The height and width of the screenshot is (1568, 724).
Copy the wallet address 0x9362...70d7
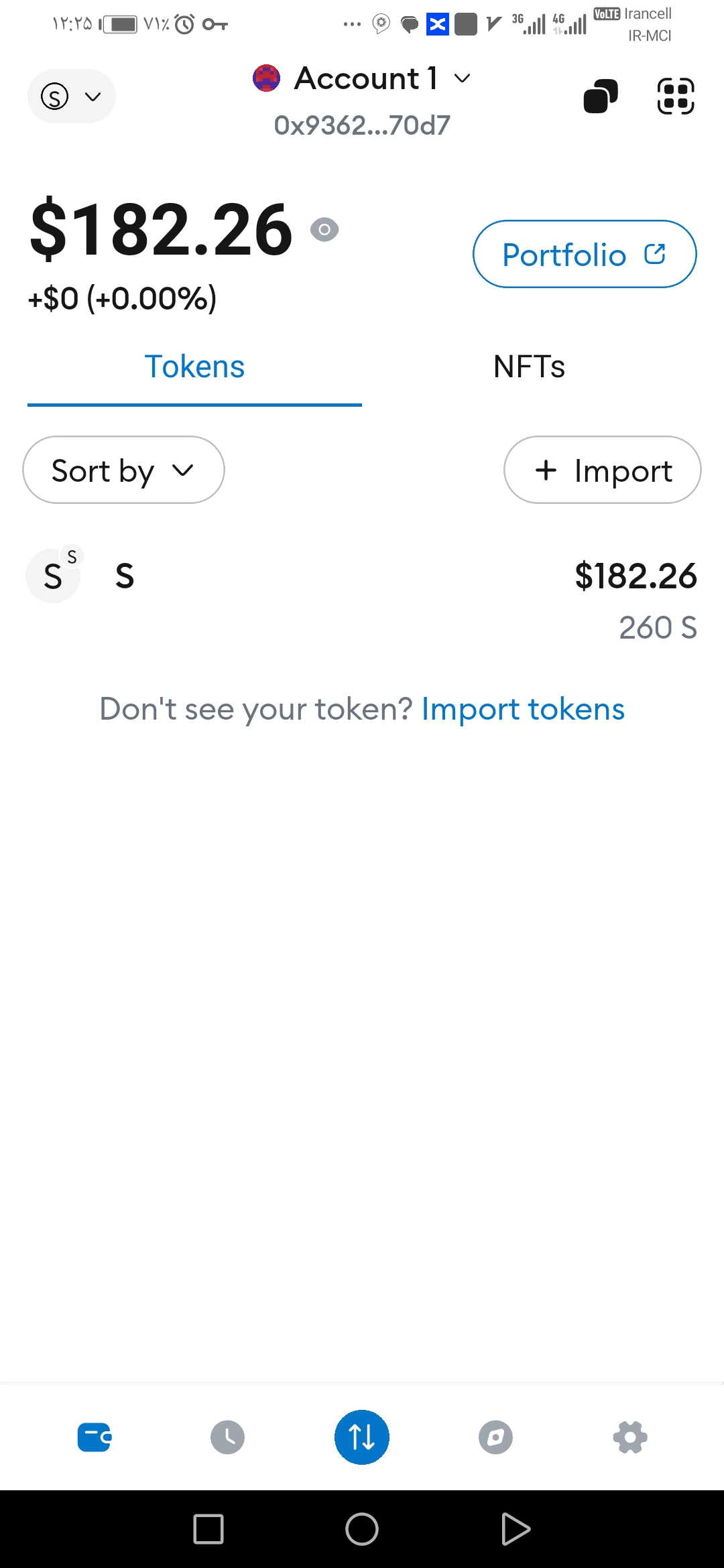[362, 125]
